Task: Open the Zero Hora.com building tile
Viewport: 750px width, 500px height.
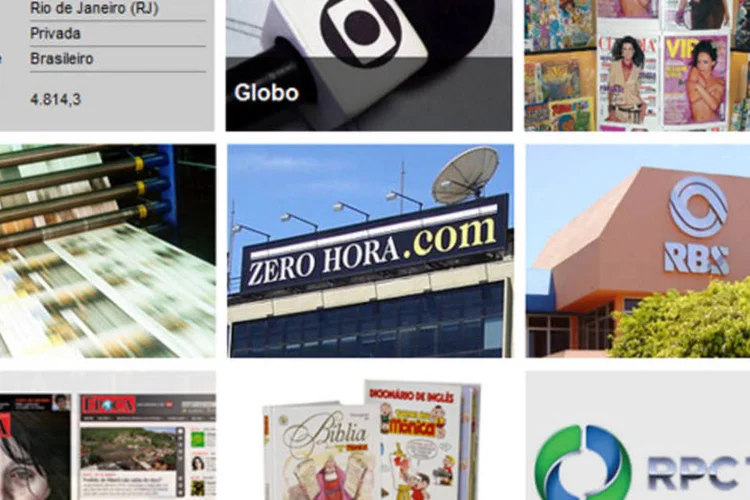Action: click(x=369, y=250)
